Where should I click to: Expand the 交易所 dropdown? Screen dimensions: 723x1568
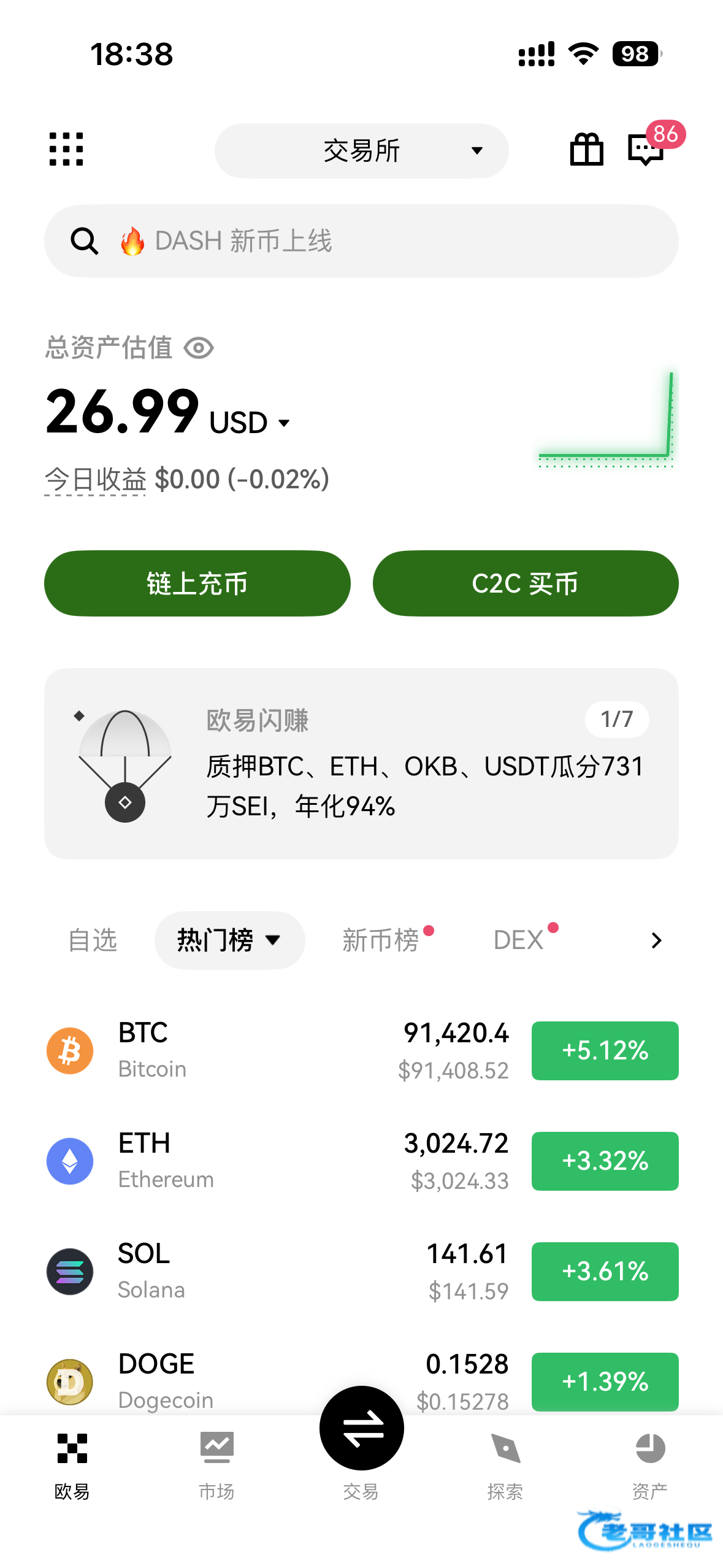[x=361, y=151]
